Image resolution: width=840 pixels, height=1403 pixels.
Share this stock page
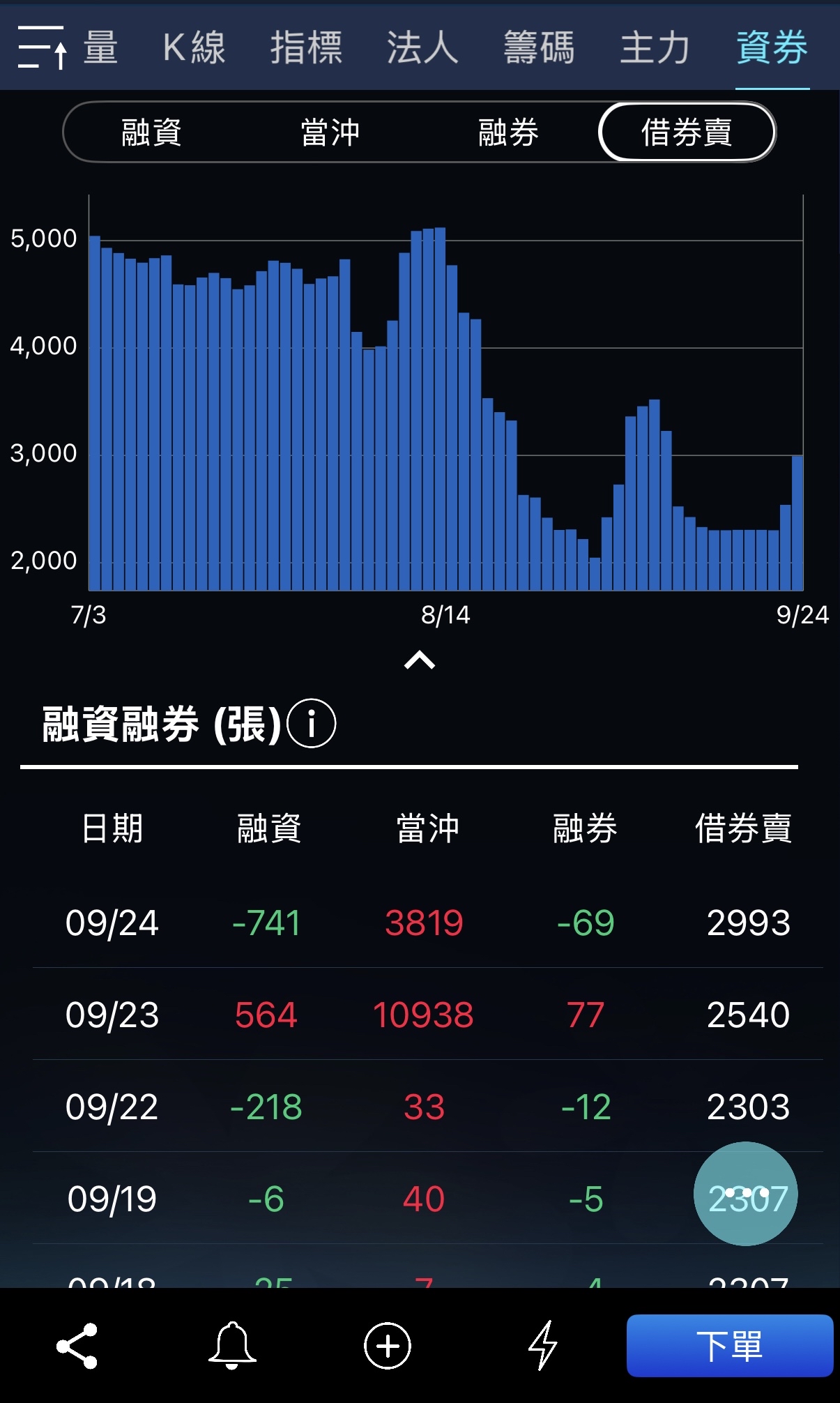coord(77,1346)
